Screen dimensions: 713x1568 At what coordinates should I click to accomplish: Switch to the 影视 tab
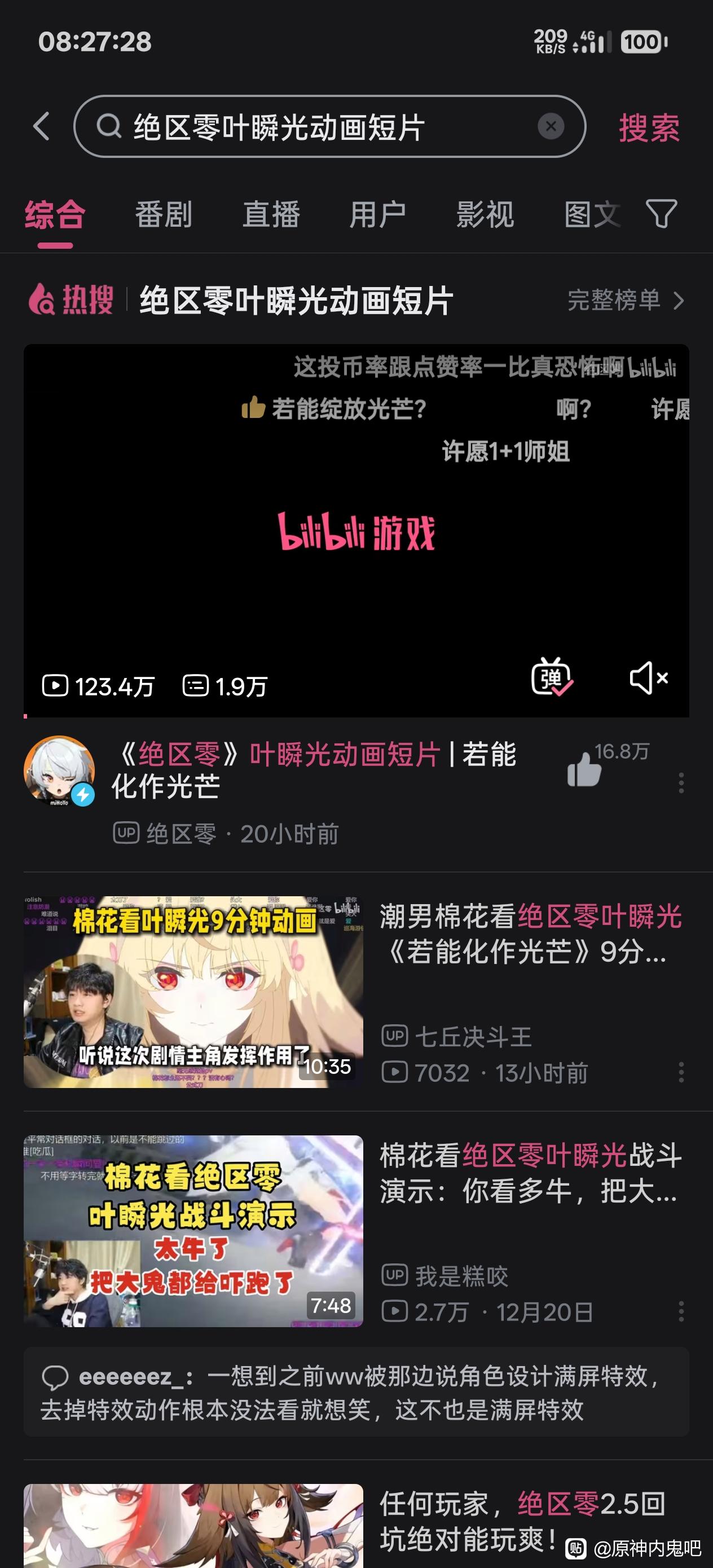(485, 214)
